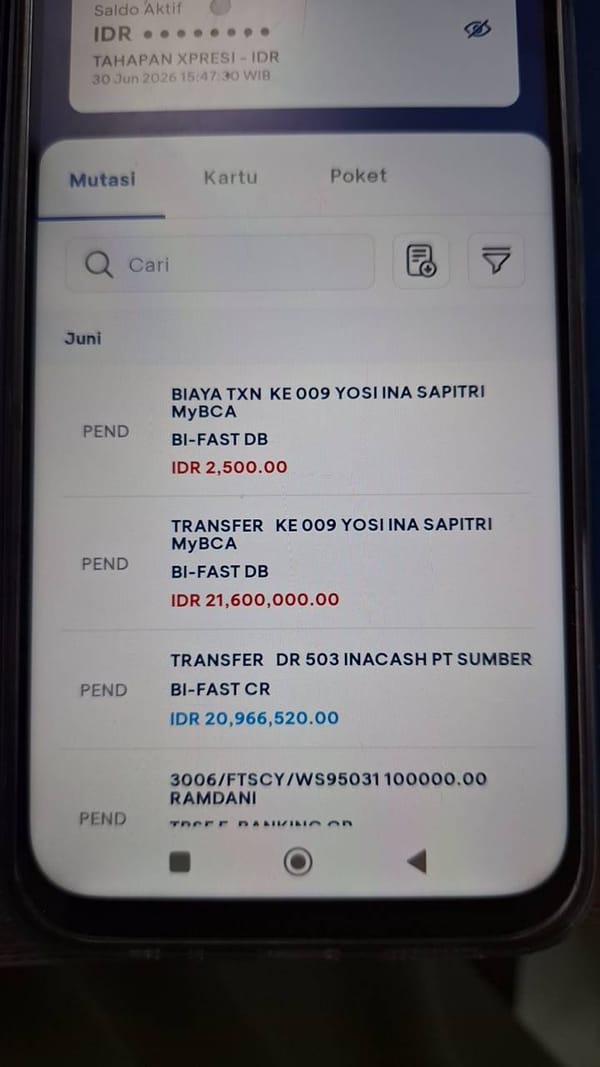Switch to the Poket tab
The image size is (600, 1067).
(x=359, y=176)
